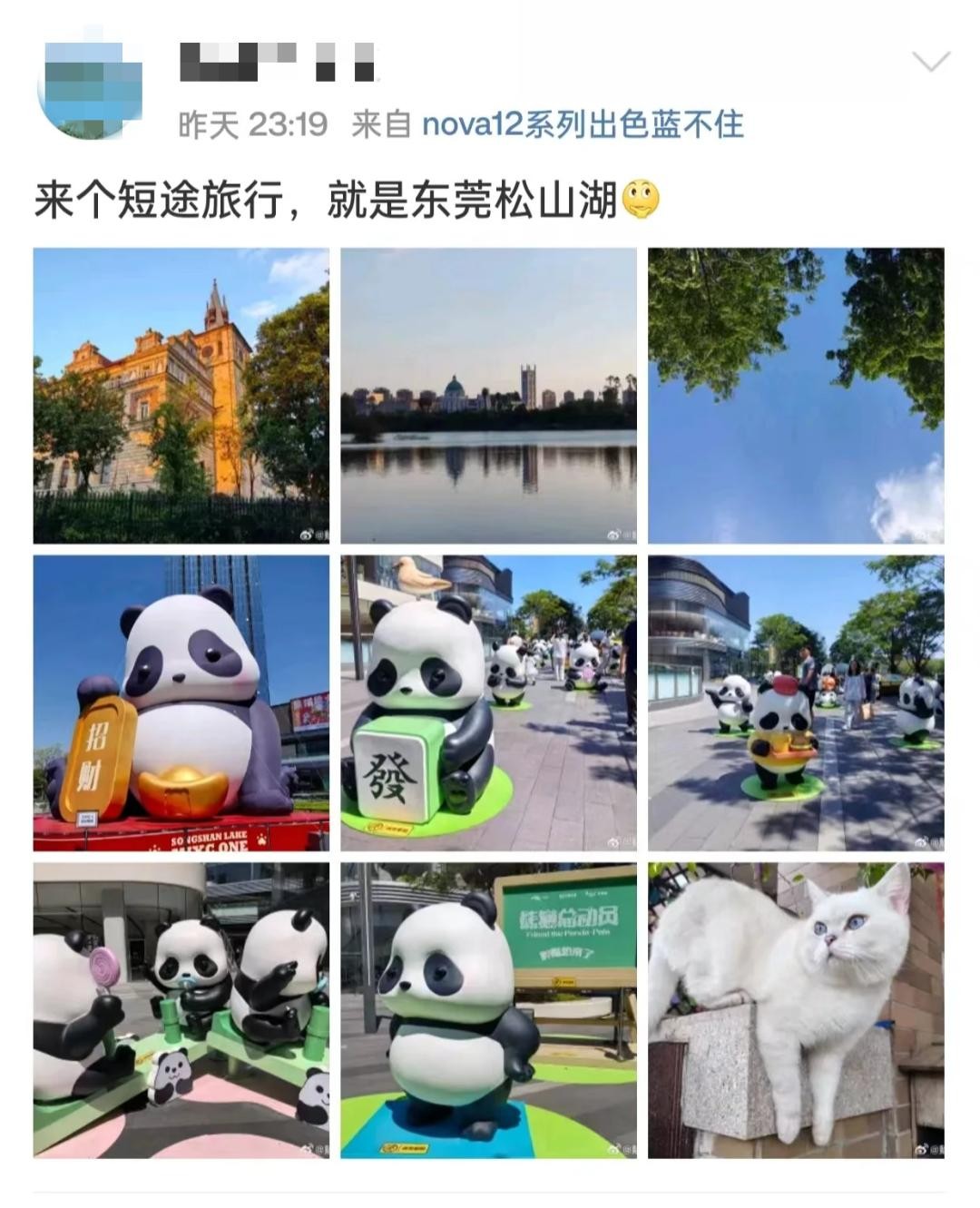
Task: Expand the post options chevron
Action: tap(930, 62)
